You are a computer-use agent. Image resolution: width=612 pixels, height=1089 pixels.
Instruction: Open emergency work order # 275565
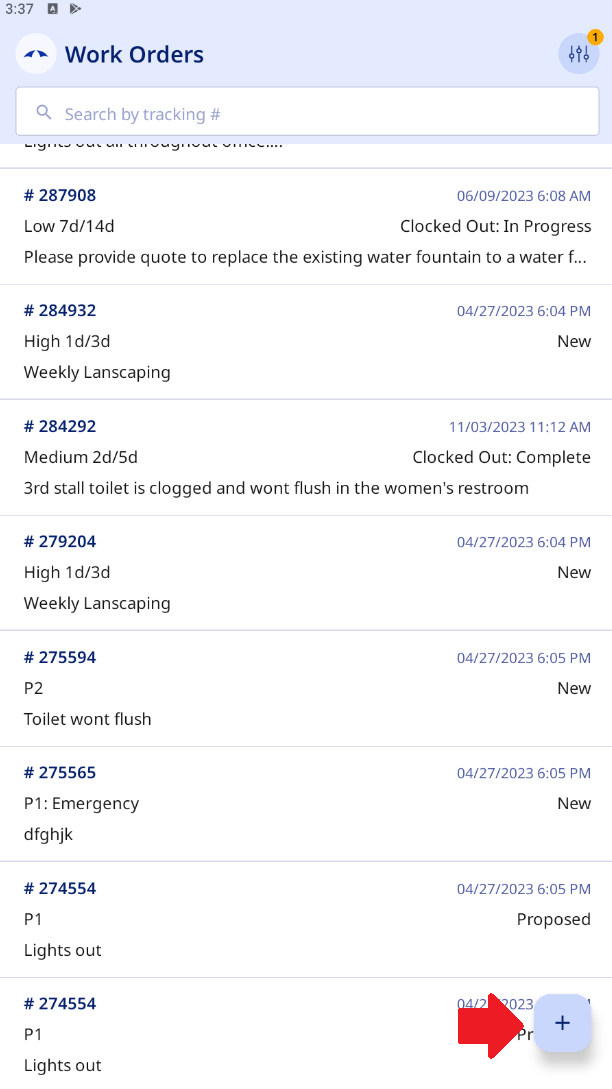pos(306,803)
